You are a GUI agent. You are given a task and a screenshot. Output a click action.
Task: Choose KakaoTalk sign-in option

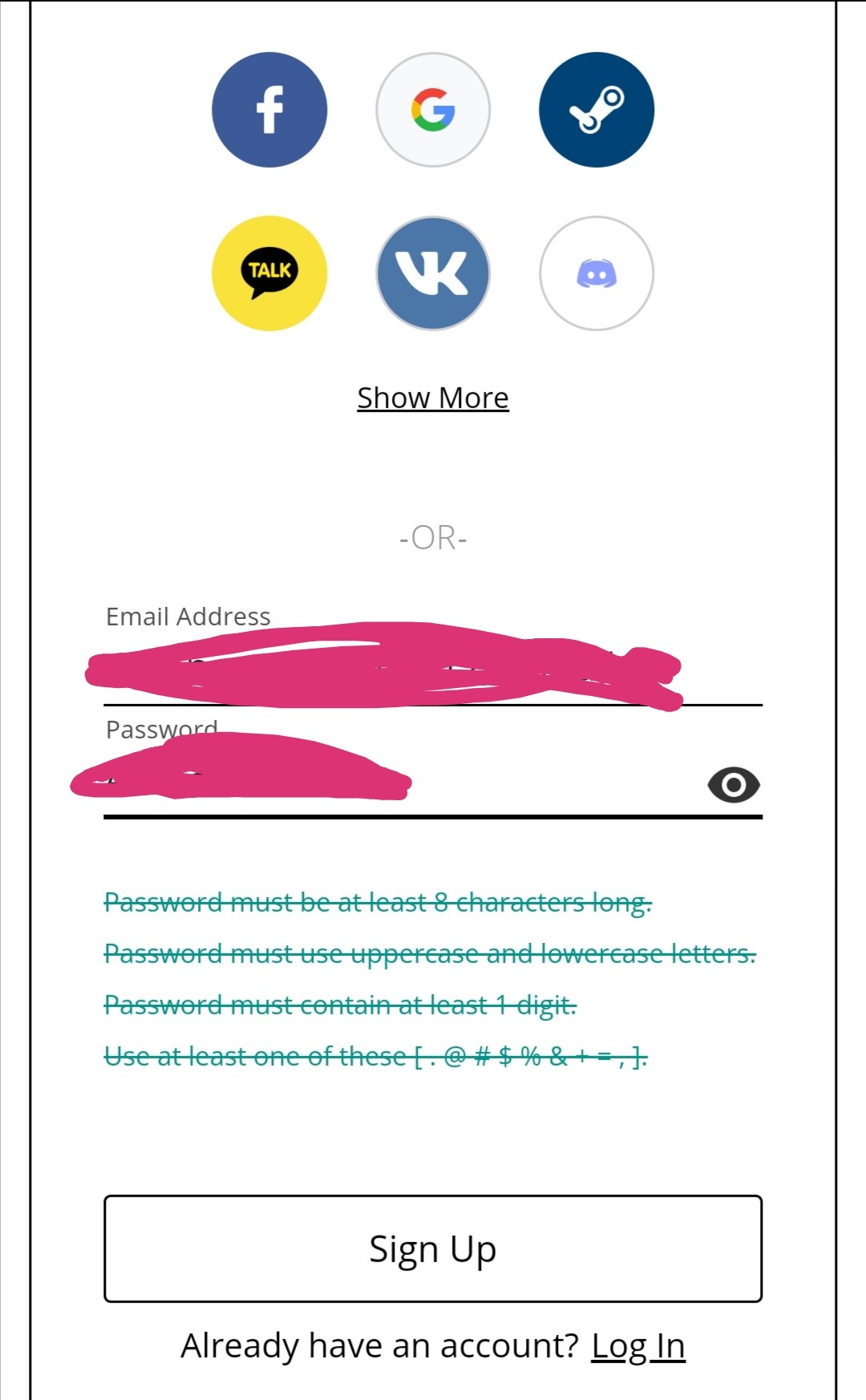pos(269,273)
